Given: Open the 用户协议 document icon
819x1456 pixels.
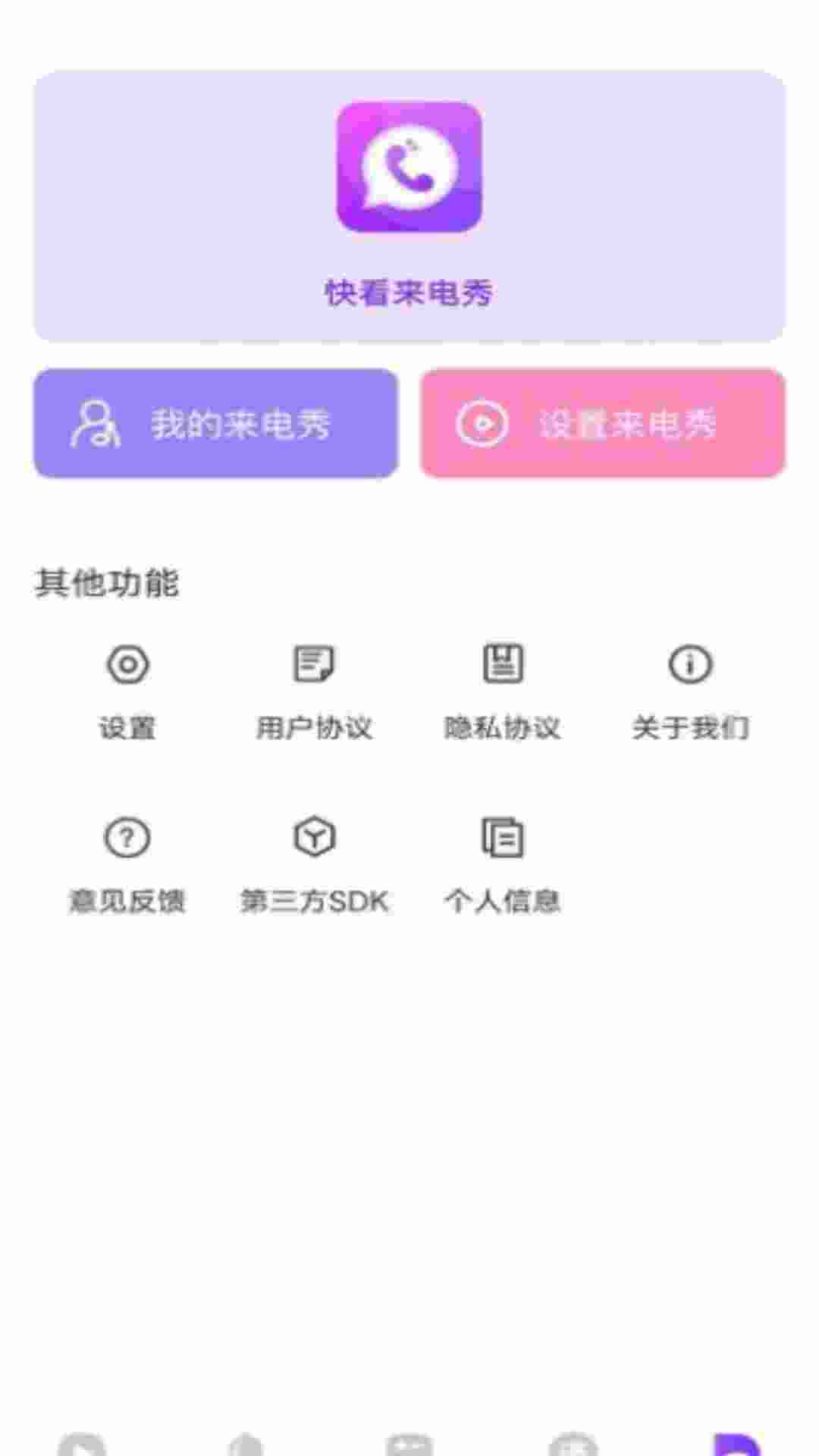Looking at the screenshot, I should (x=315, y=664).
